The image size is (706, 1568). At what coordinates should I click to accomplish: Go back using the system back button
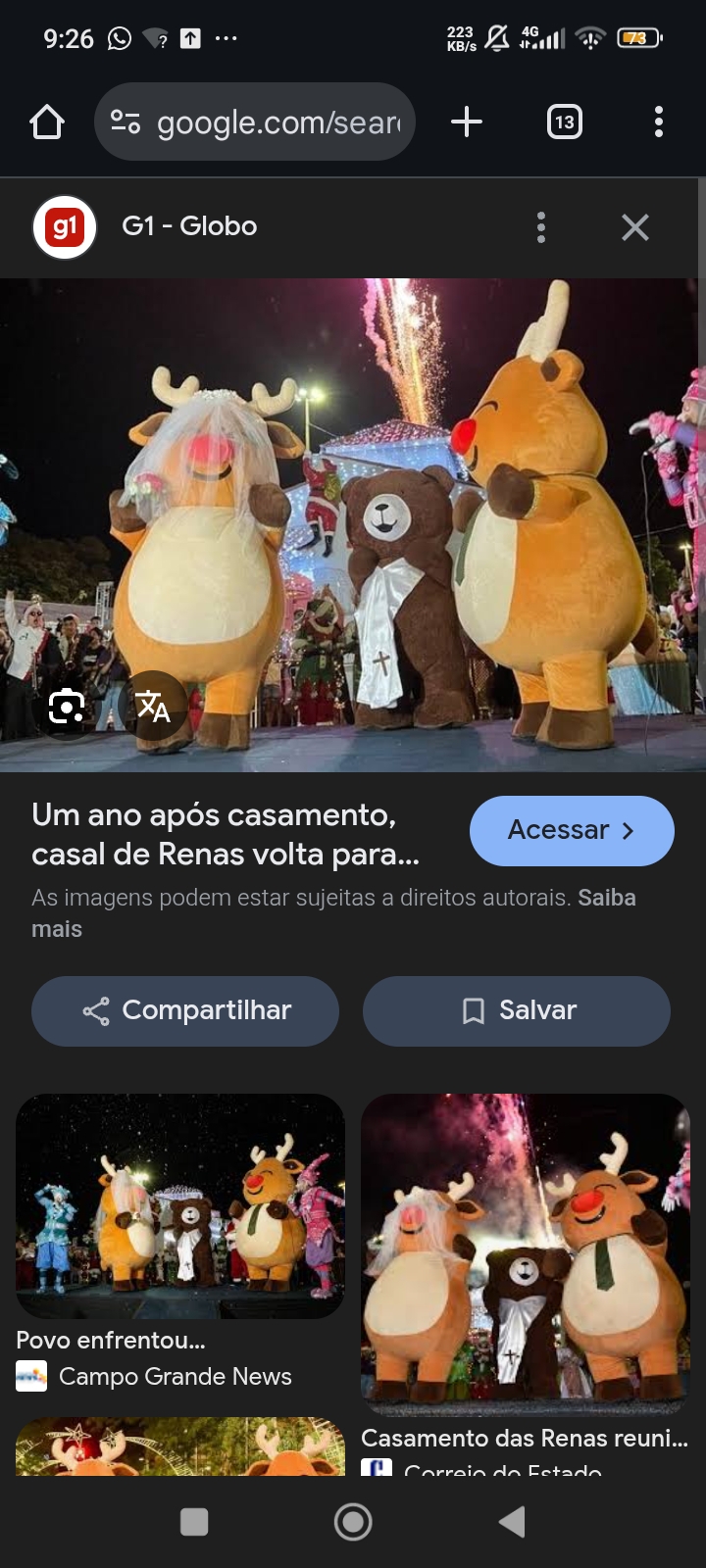coord(512,1522)
